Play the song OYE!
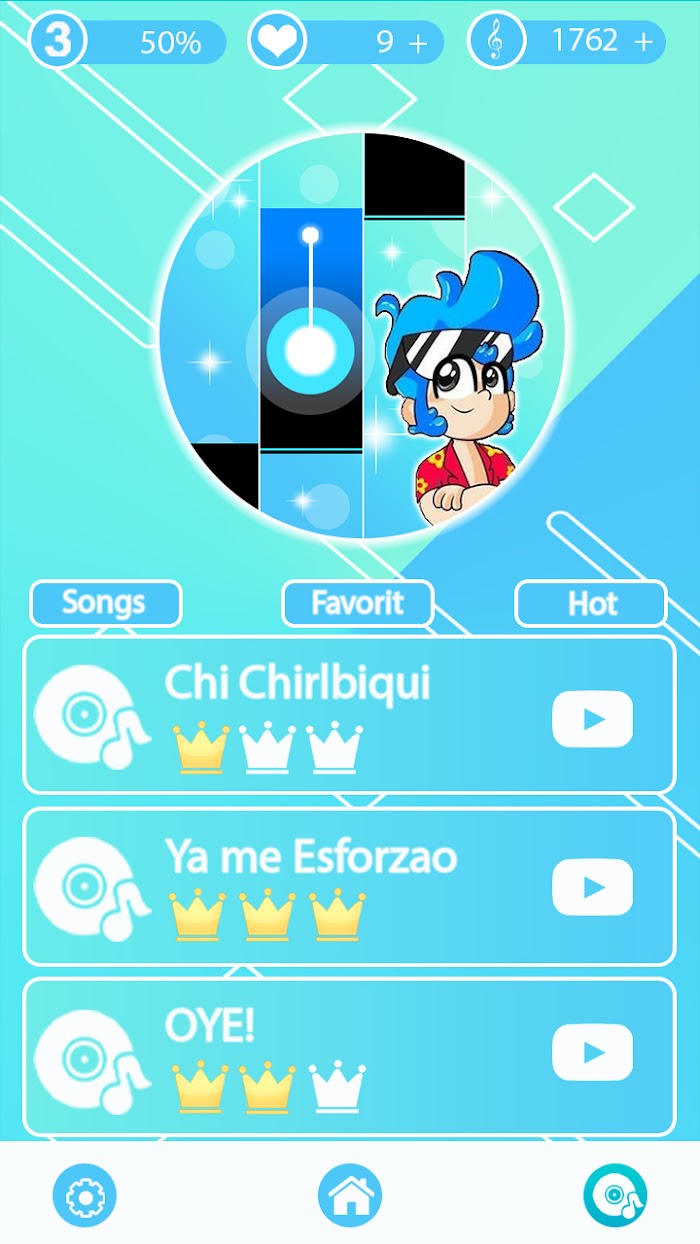Screen dimensions: 700x1244 point(592,1052)
